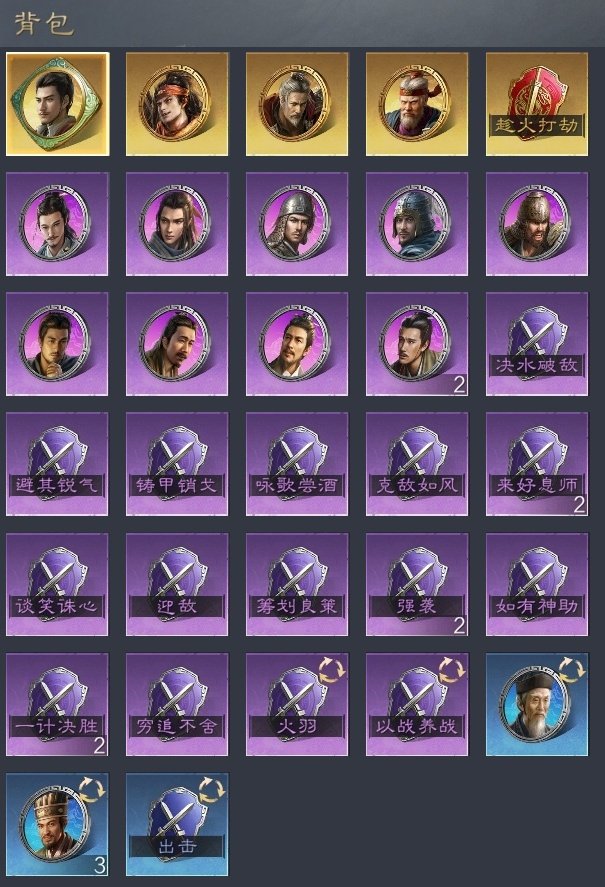Tap the 以战养战 tactic item
The width and height of the screenshot is (605, 887).
(x=417, y=704)
